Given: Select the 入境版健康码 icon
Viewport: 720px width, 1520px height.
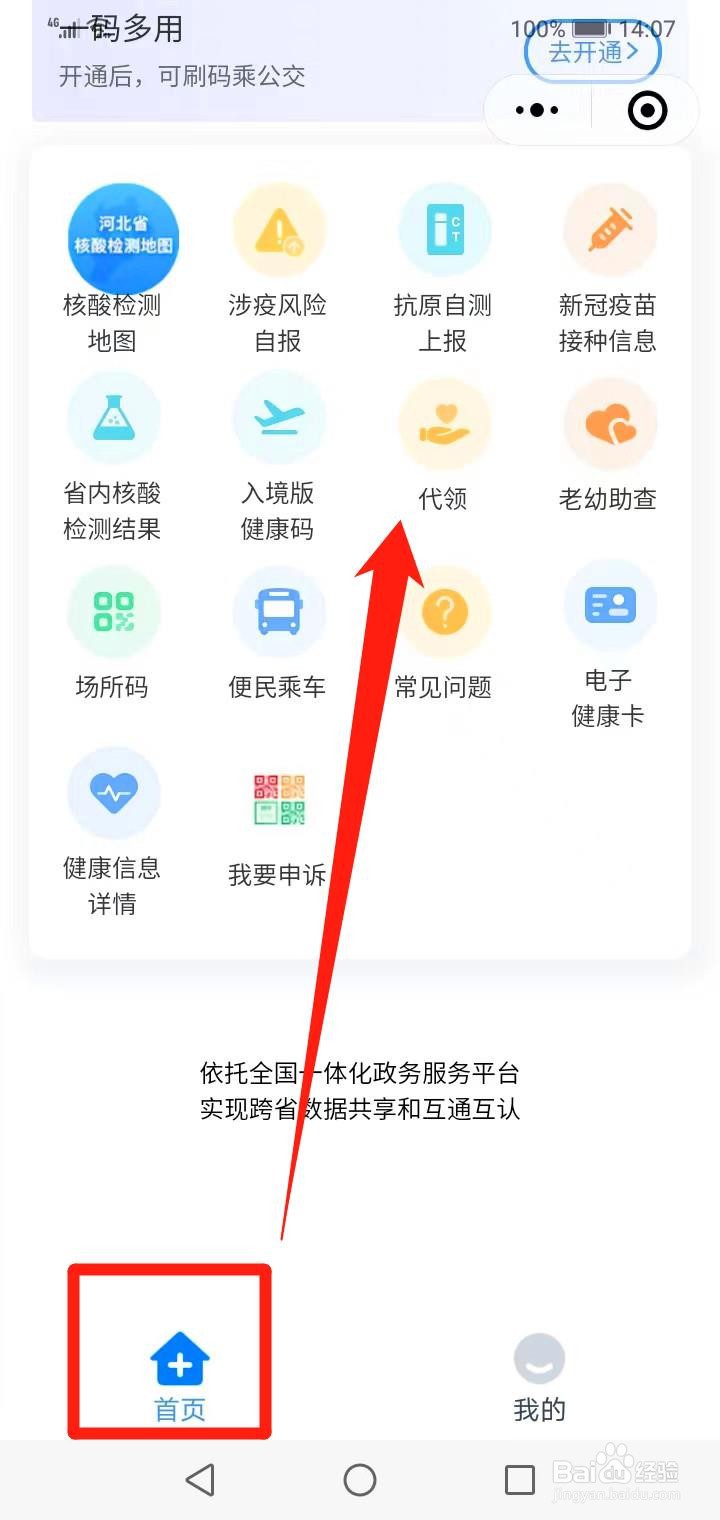Looking at the screenshot, I should (x=279, y=417).
